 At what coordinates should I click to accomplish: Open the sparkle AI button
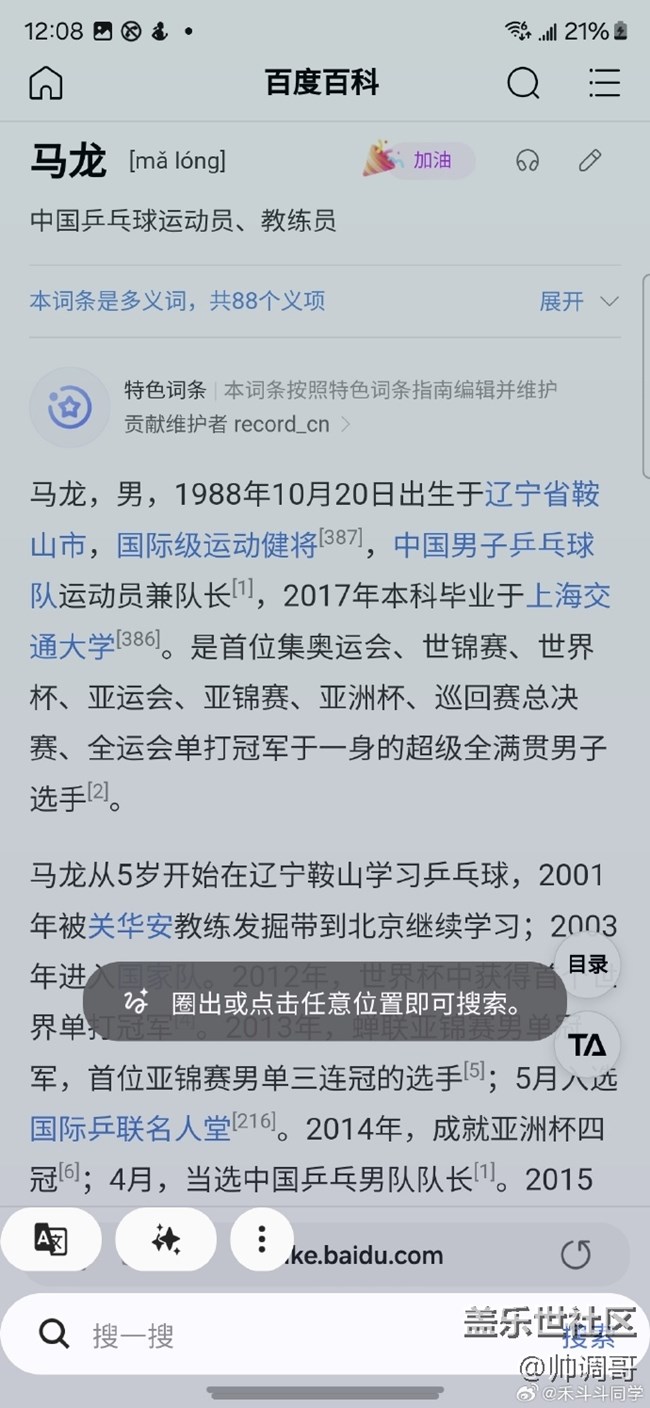tap(165, 1240)
